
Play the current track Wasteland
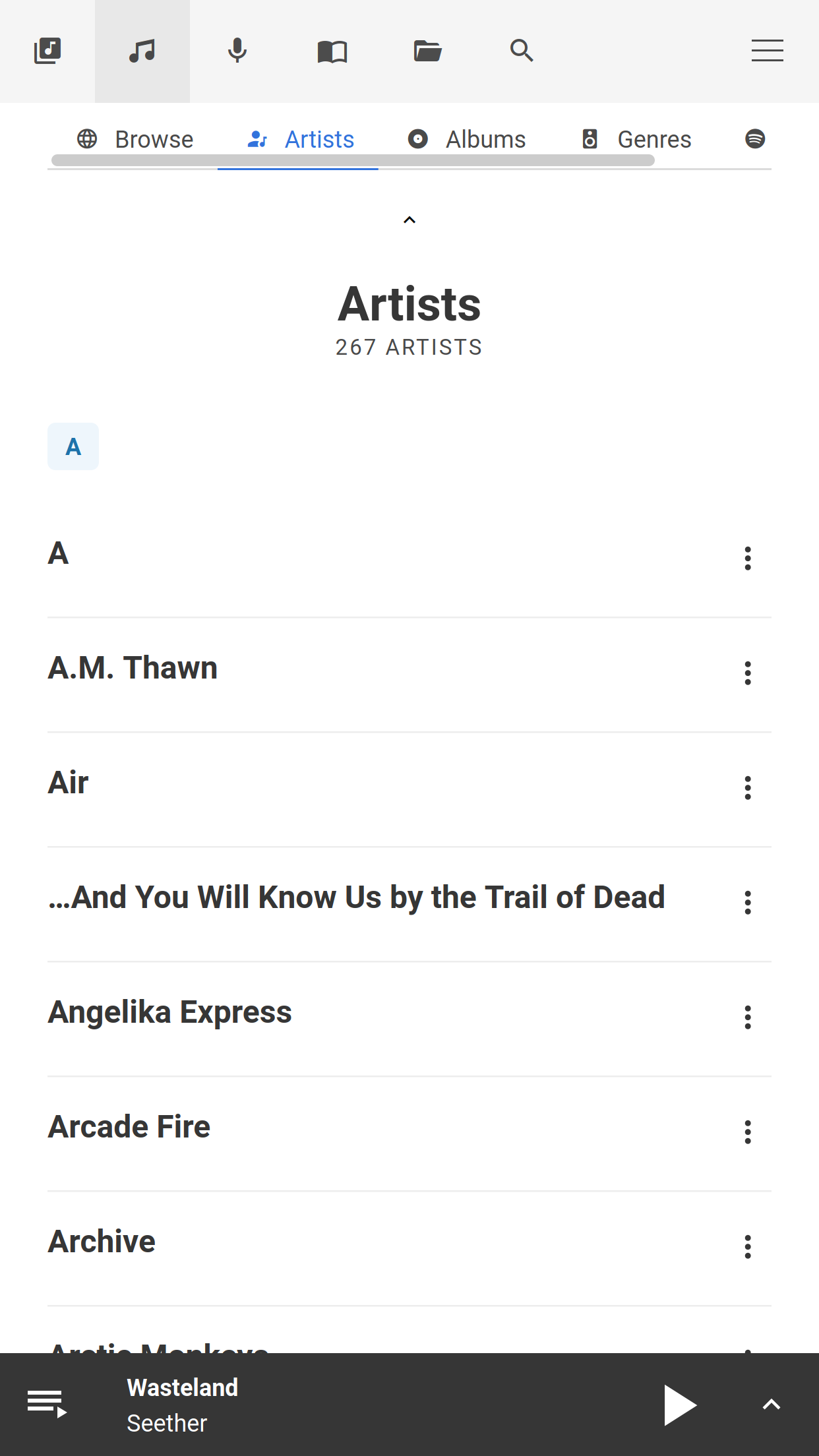click(x=680, y=1403)
